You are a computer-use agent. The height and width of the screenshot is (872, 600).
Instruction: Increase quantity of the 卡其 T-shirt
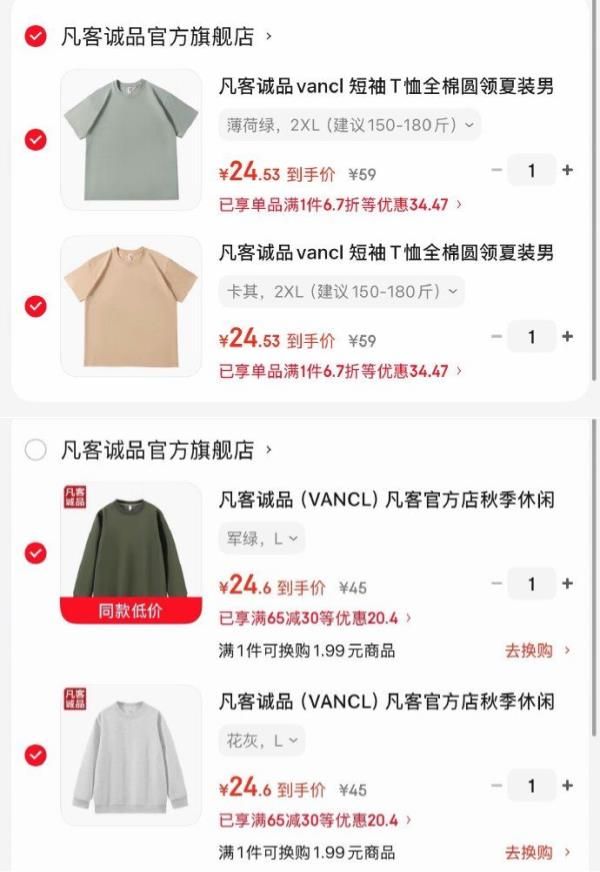click(567, 336)
